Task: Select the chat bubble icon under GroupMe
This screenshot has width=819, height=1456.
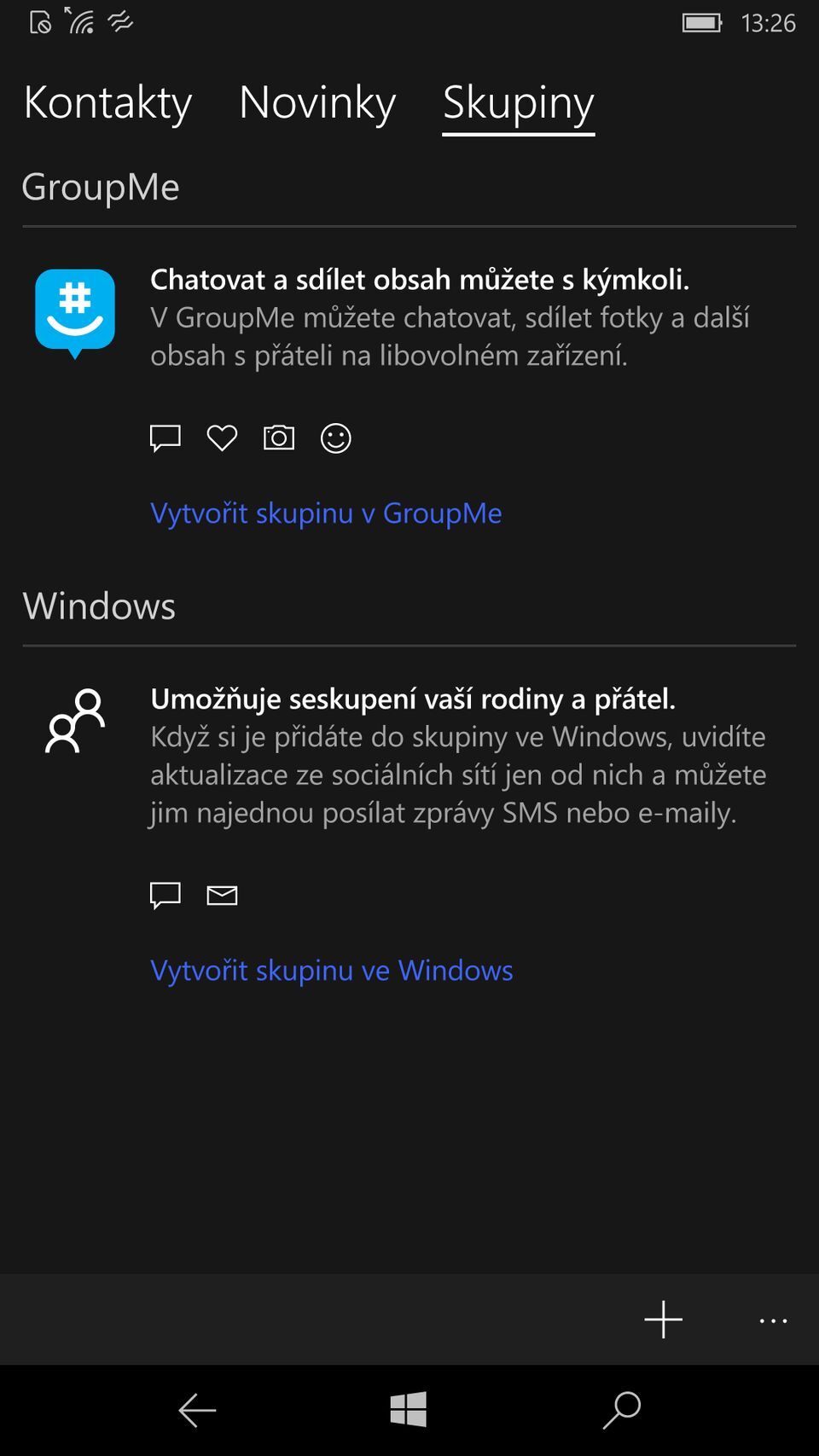Action: point(165,437)
